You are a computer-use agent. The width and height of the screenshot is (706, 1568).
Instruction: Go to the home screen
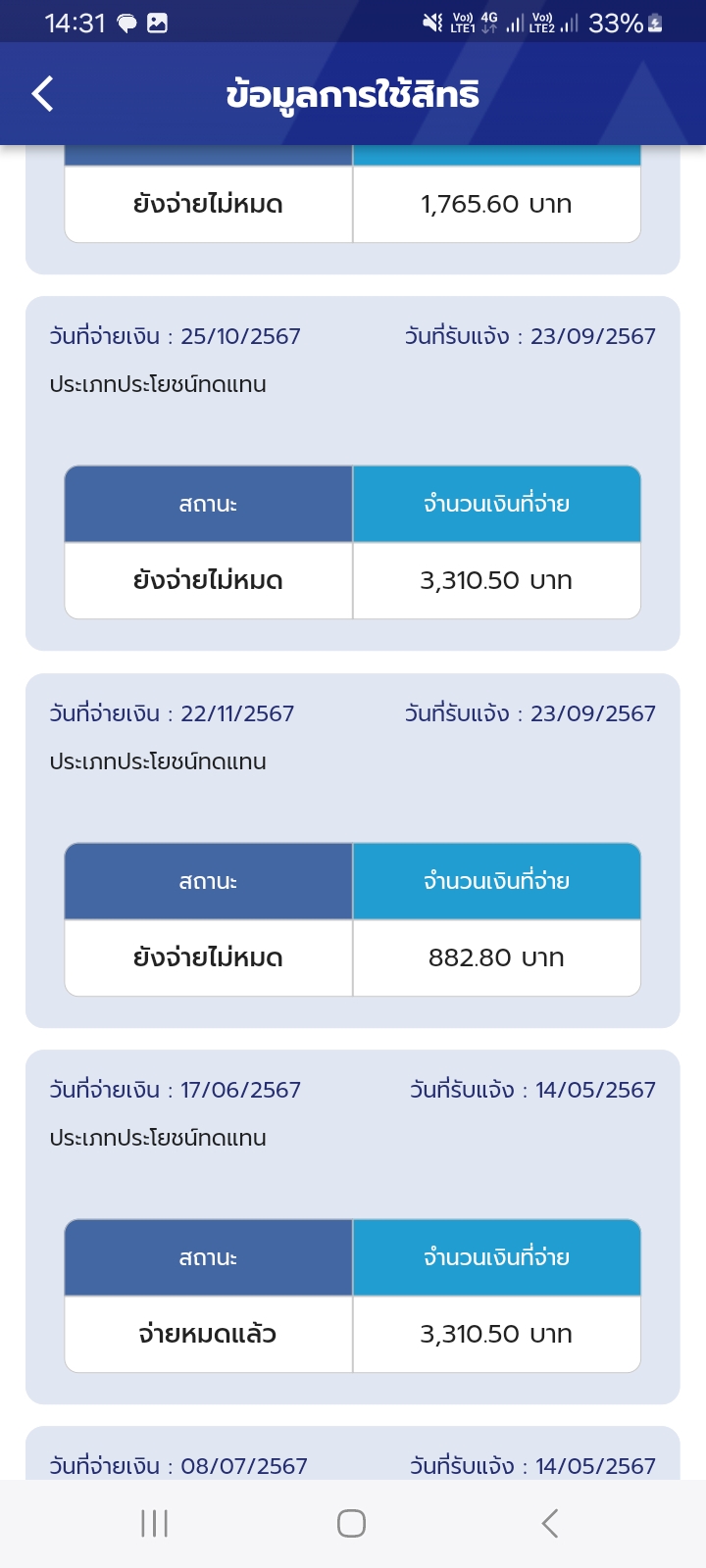point(351,1523)
